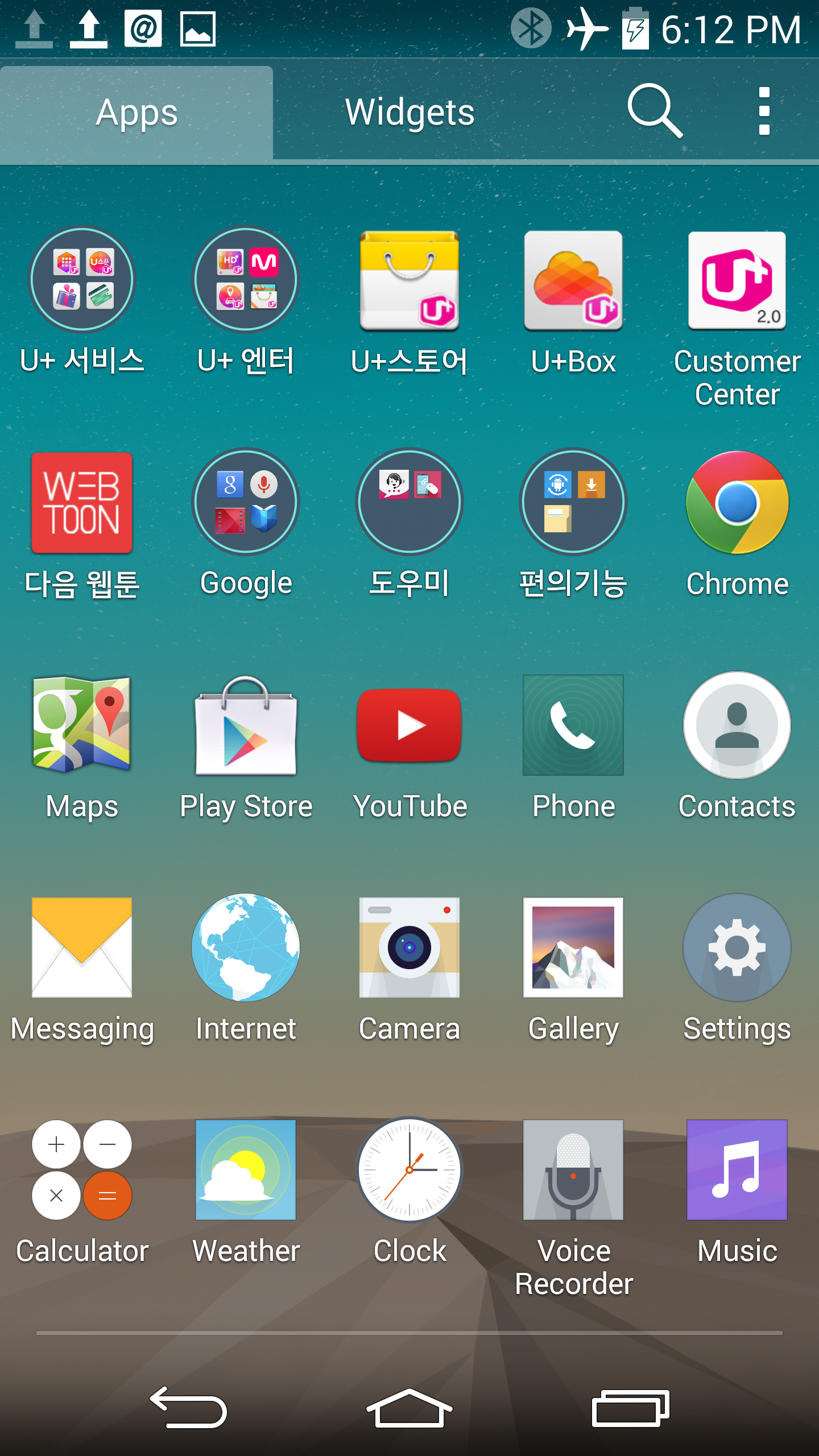Open the three-dot overflow menu
This screenshot has width=819, height=1456.
[764, 111]
